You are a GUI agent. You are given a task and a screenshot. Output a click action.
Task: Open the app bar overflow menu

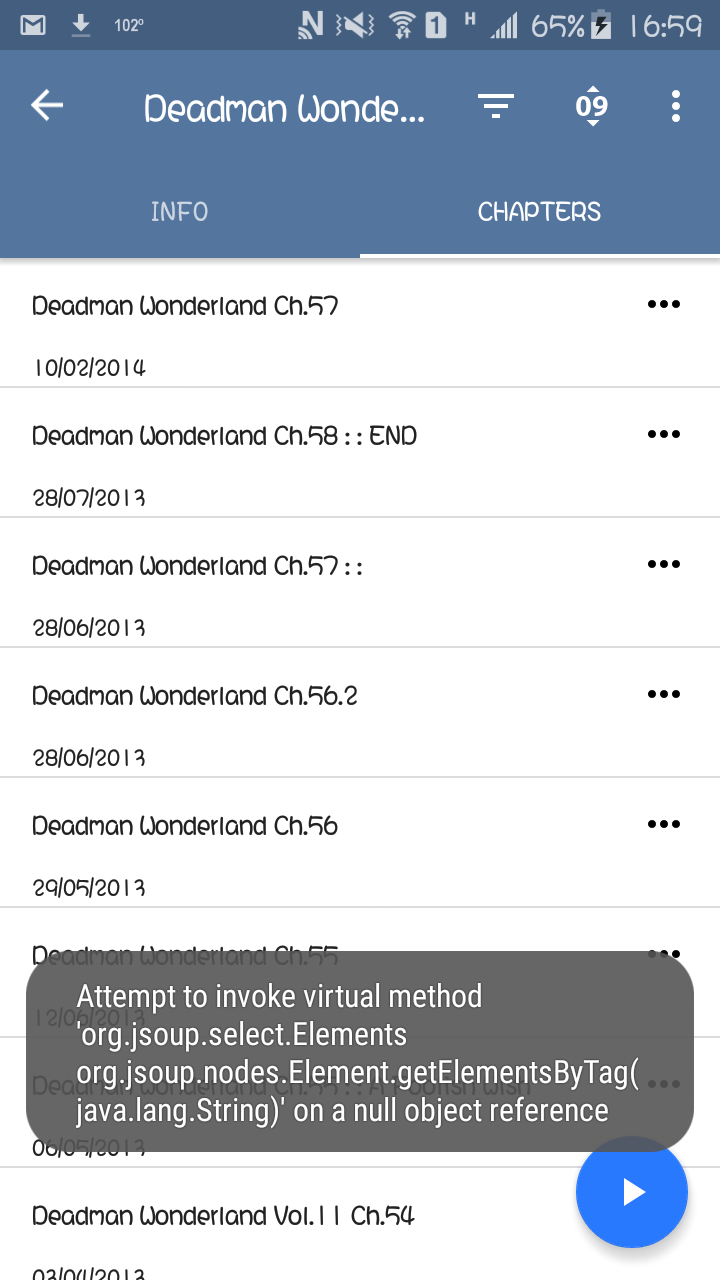676,105
